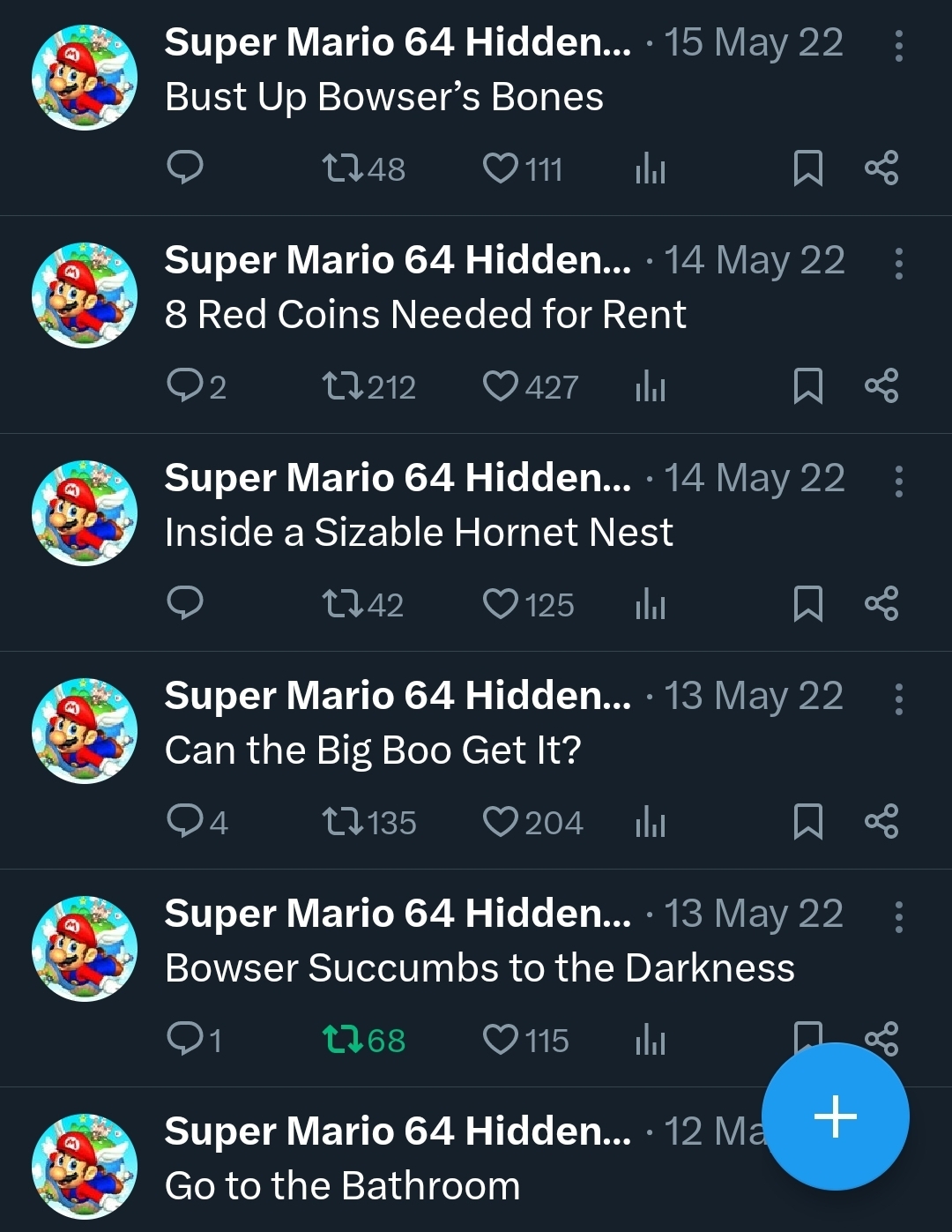
Task: Open the Go to the Bathroom post
Action: pyautogui.click(x=342, y=1185)
